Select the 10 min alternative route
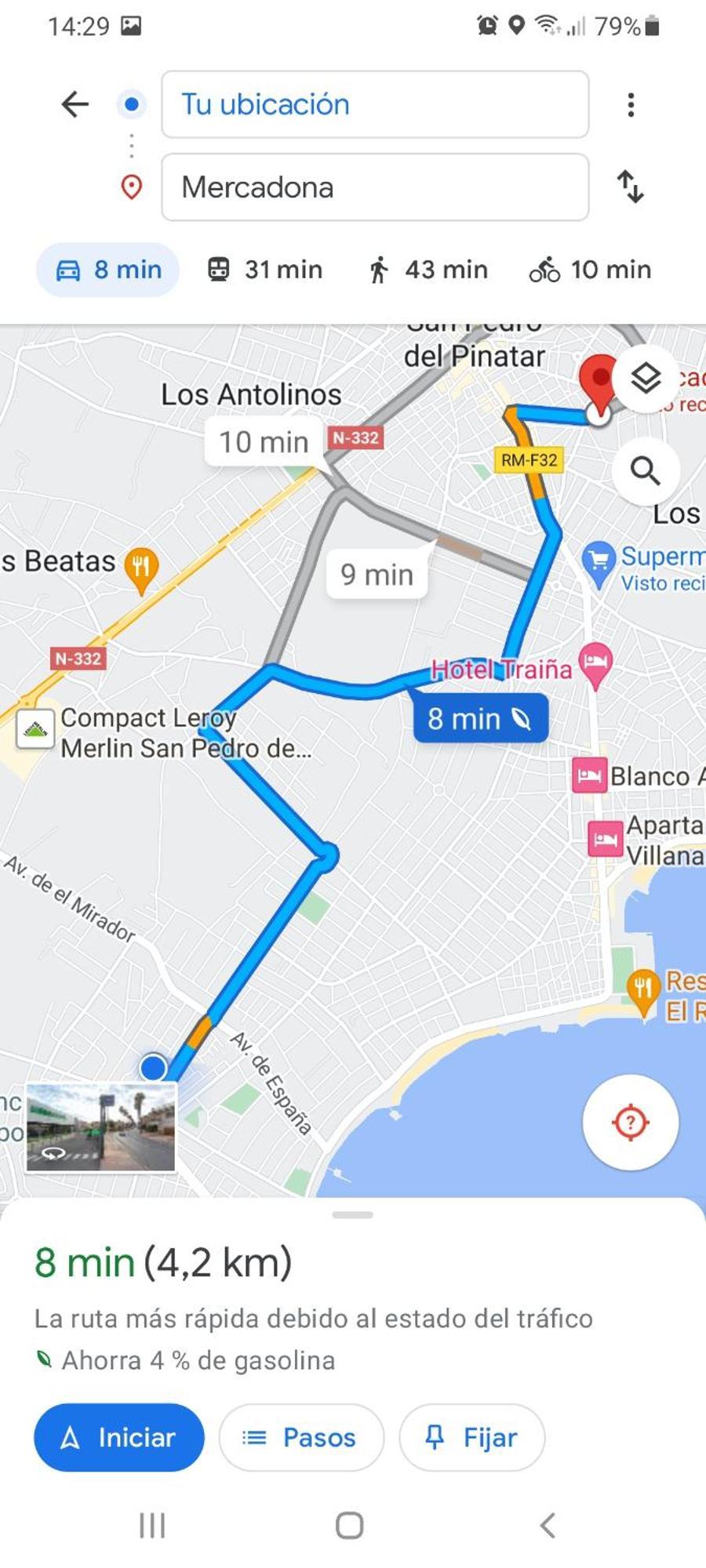This screenshot has height=1568, width=706. 264,442
